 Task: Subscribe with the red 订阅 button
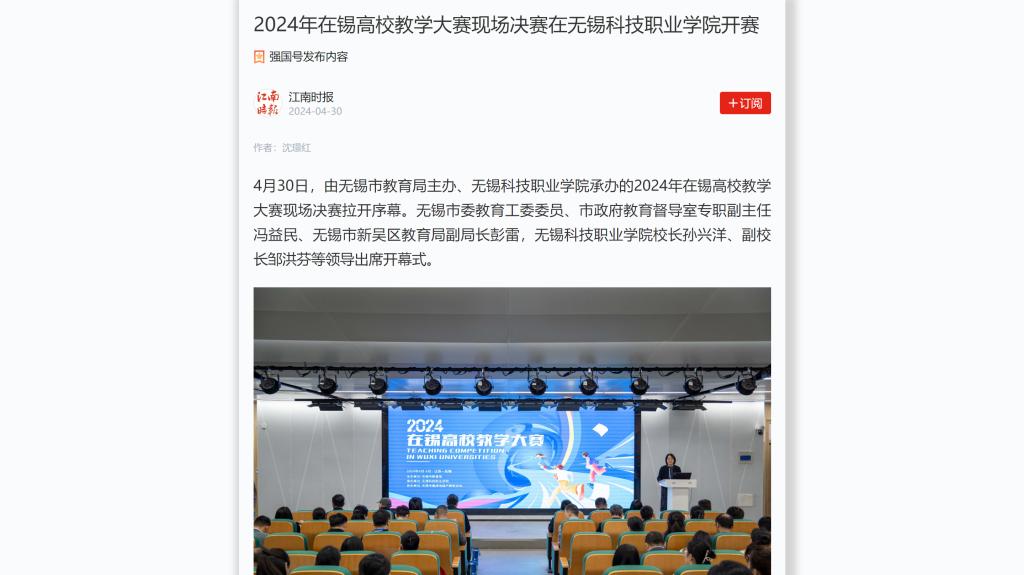[x=745, y=103]
